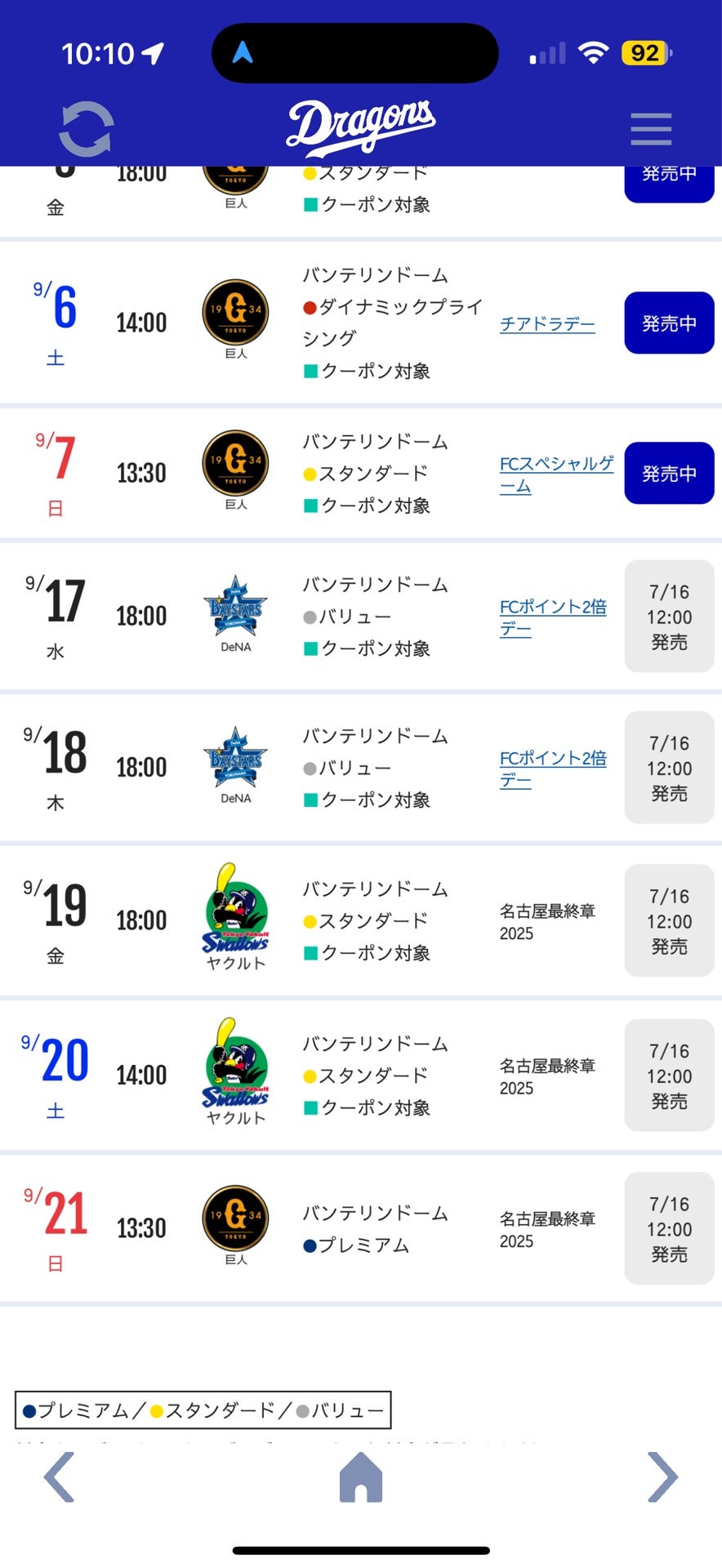
Task: Open the チアドラデー link
Action: tap(547, 324)
